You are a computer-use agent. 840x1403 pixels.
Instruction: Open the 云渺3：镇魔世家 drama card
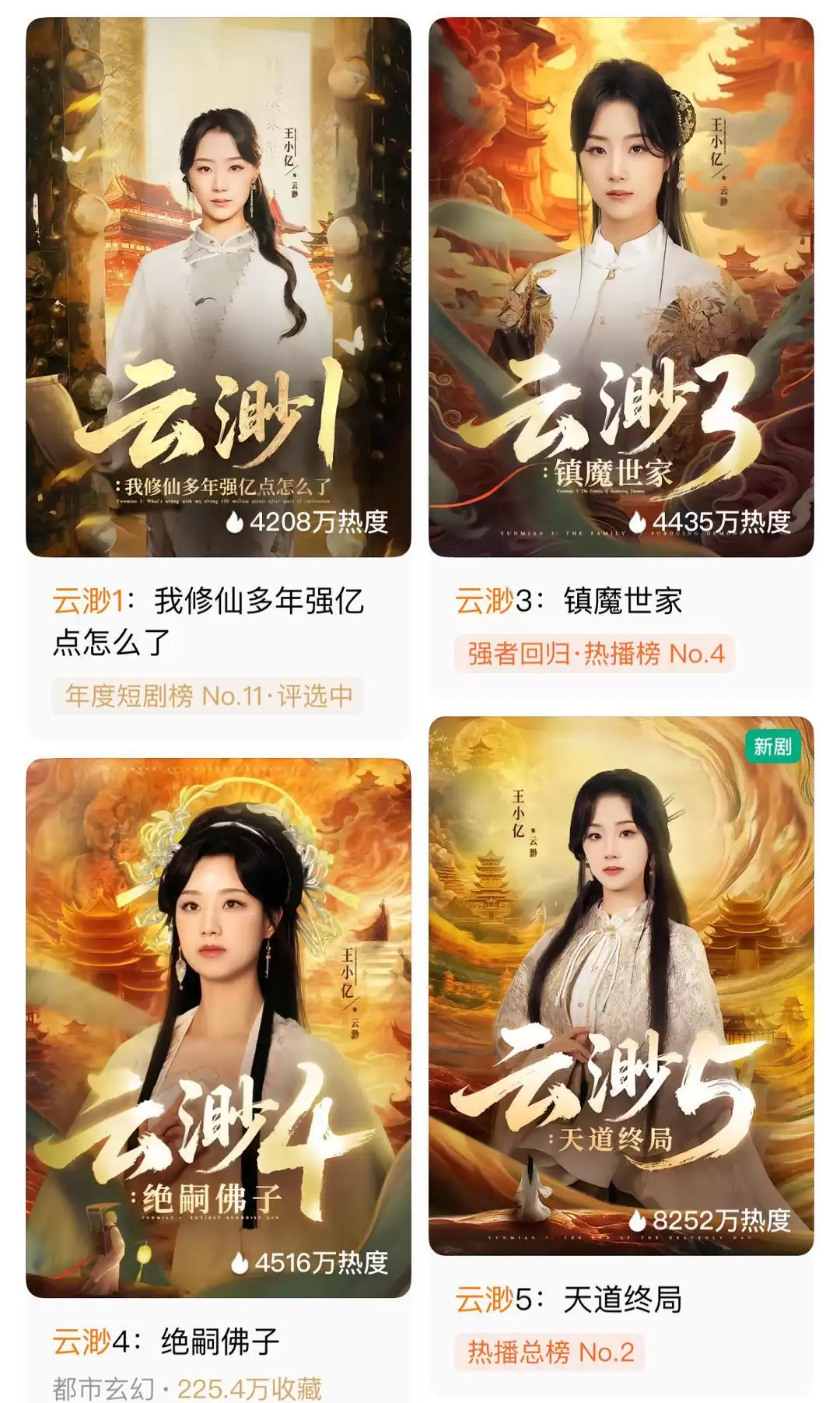(621, 286)
